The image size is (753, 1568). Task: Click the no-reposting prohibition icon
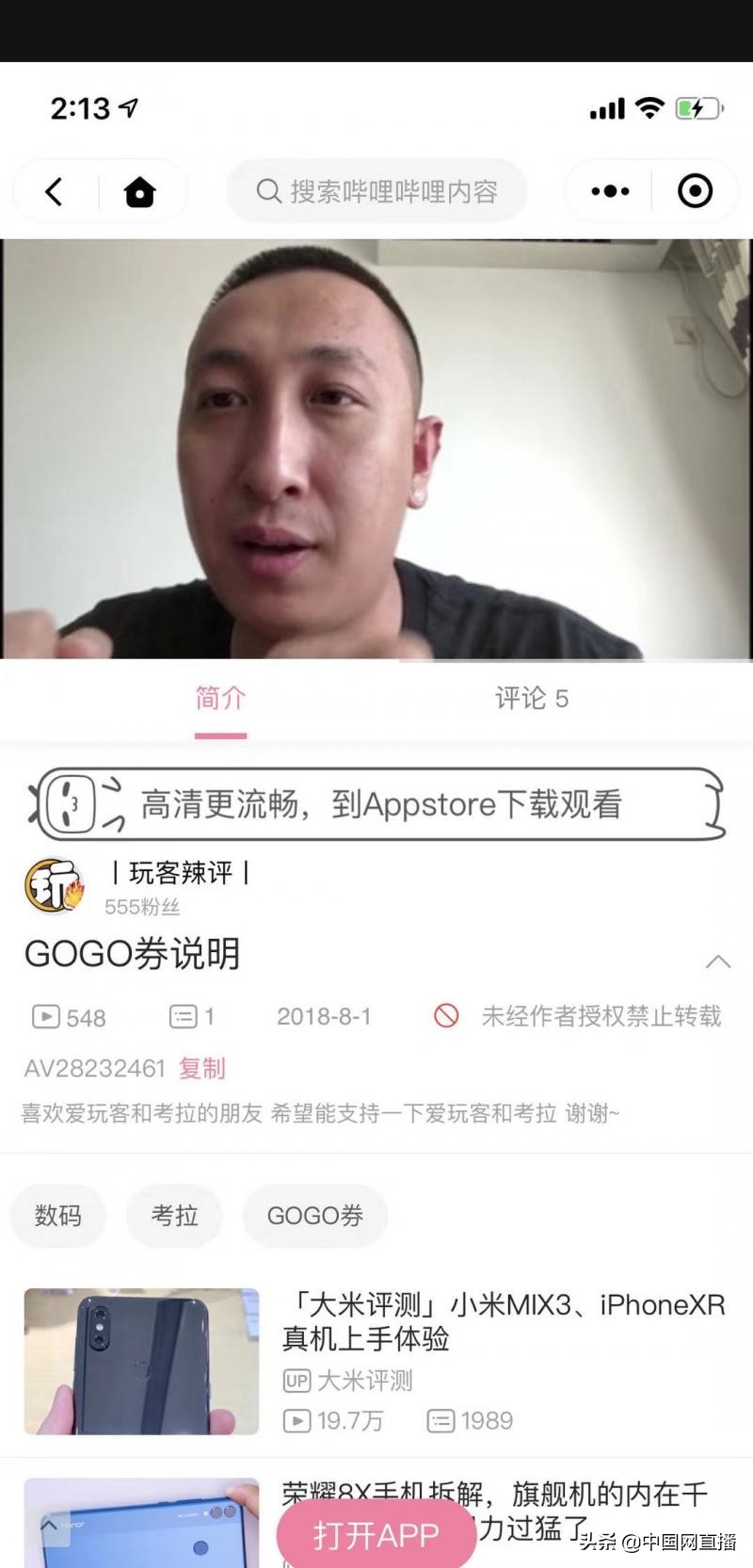[447, 1016]
